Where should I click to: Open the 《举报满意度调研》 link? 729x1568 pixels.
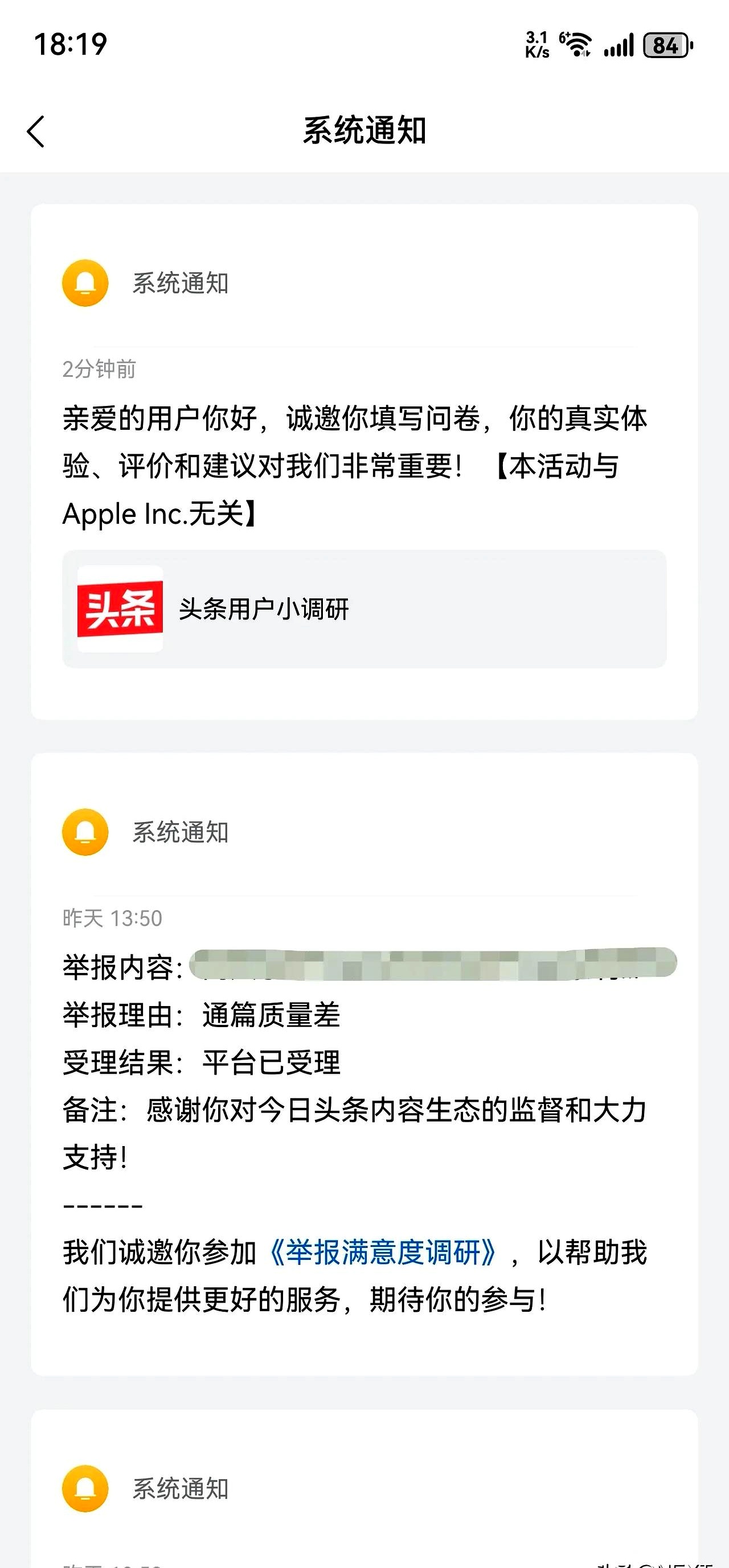click(383, 1253)
